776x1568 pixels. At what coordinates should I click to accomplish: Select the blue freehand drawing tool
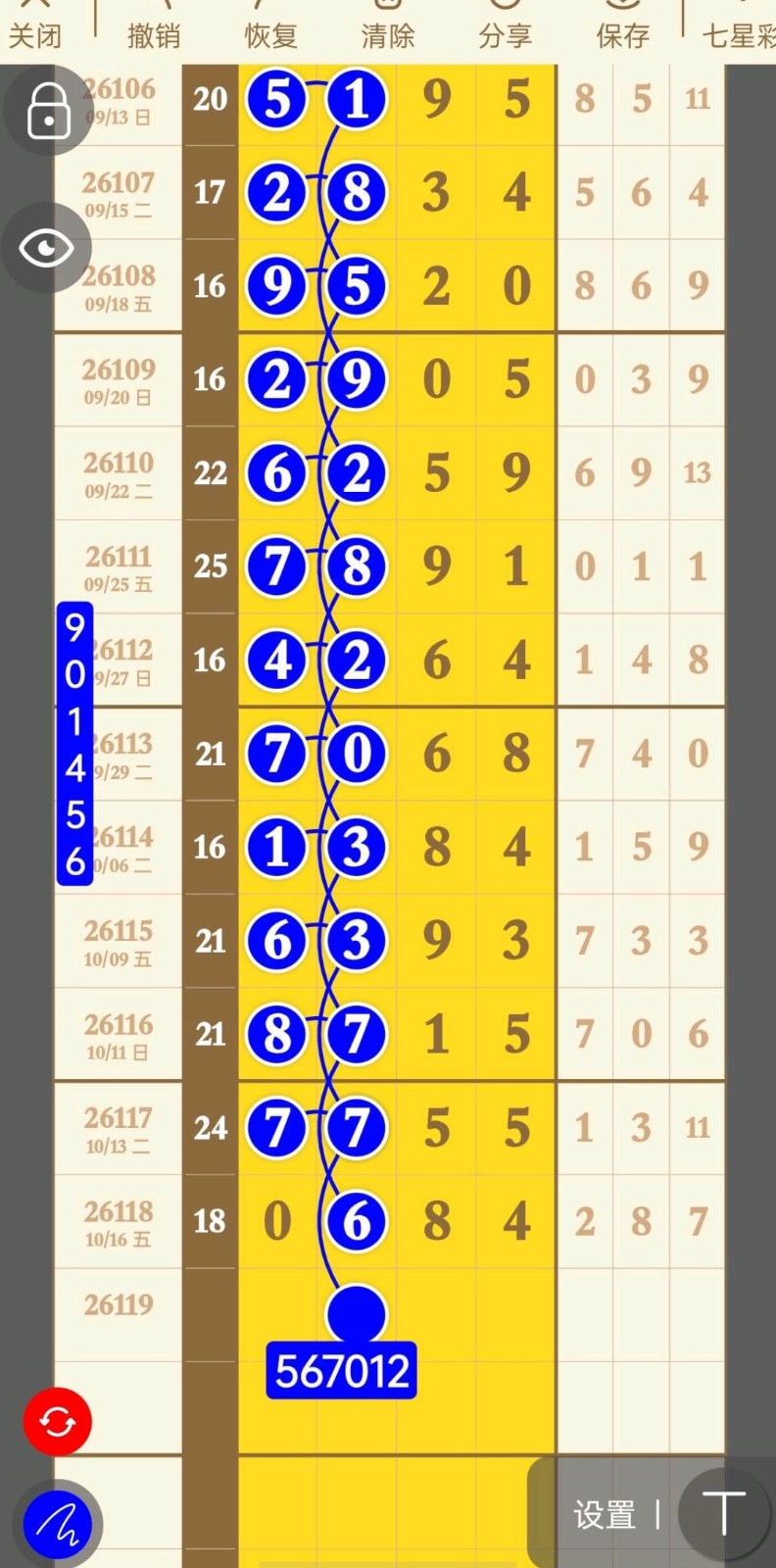[x=58, y=1525]
